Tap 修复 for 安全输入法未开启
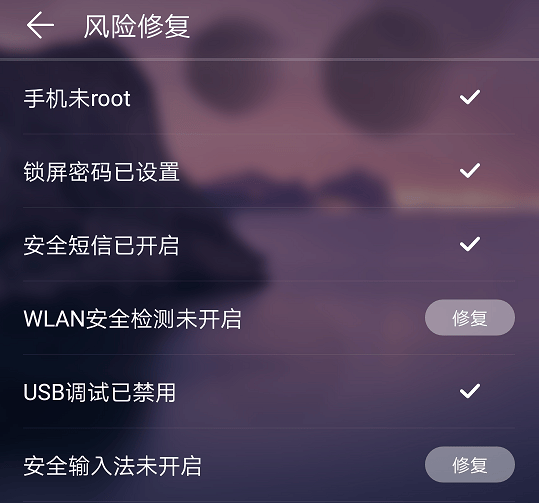 470,464
